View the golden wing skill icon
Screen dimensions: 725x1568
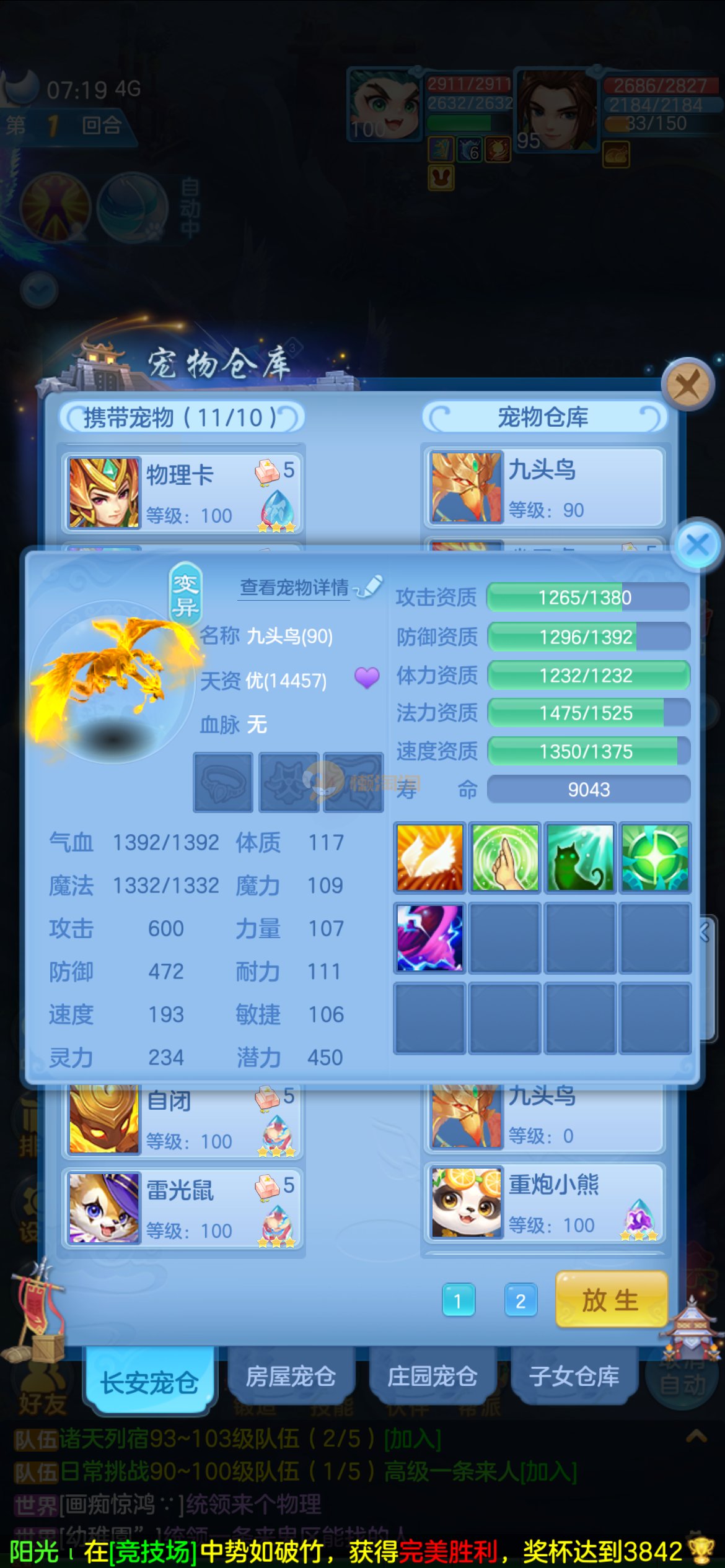[x=429, y=857]
